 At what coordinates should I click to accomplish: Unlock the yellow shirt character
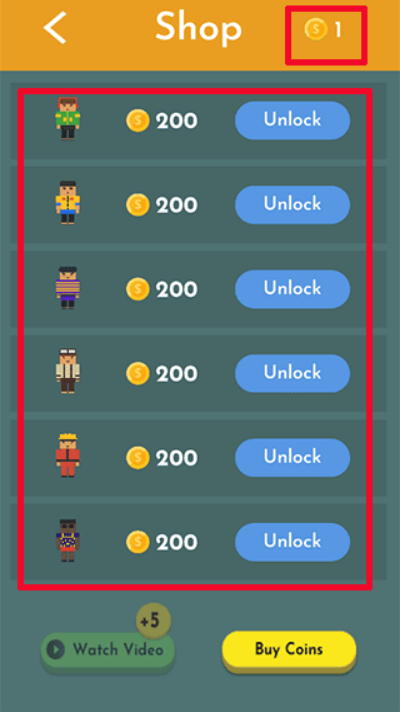[292, 205]
